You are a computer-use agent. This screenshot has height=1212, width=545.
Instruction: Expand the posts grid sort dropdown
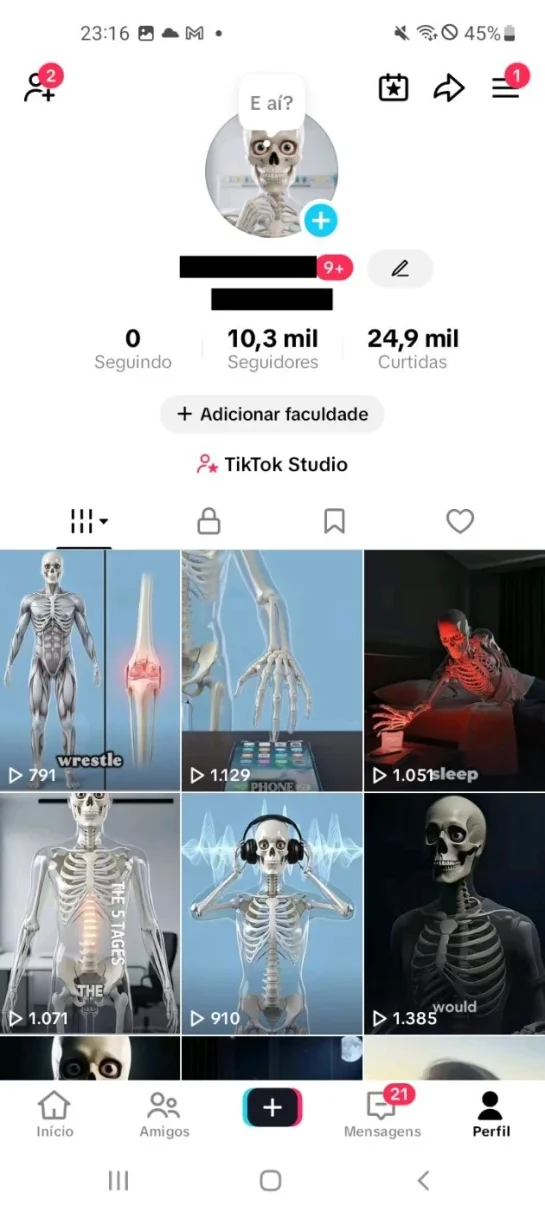click(89, 521)
